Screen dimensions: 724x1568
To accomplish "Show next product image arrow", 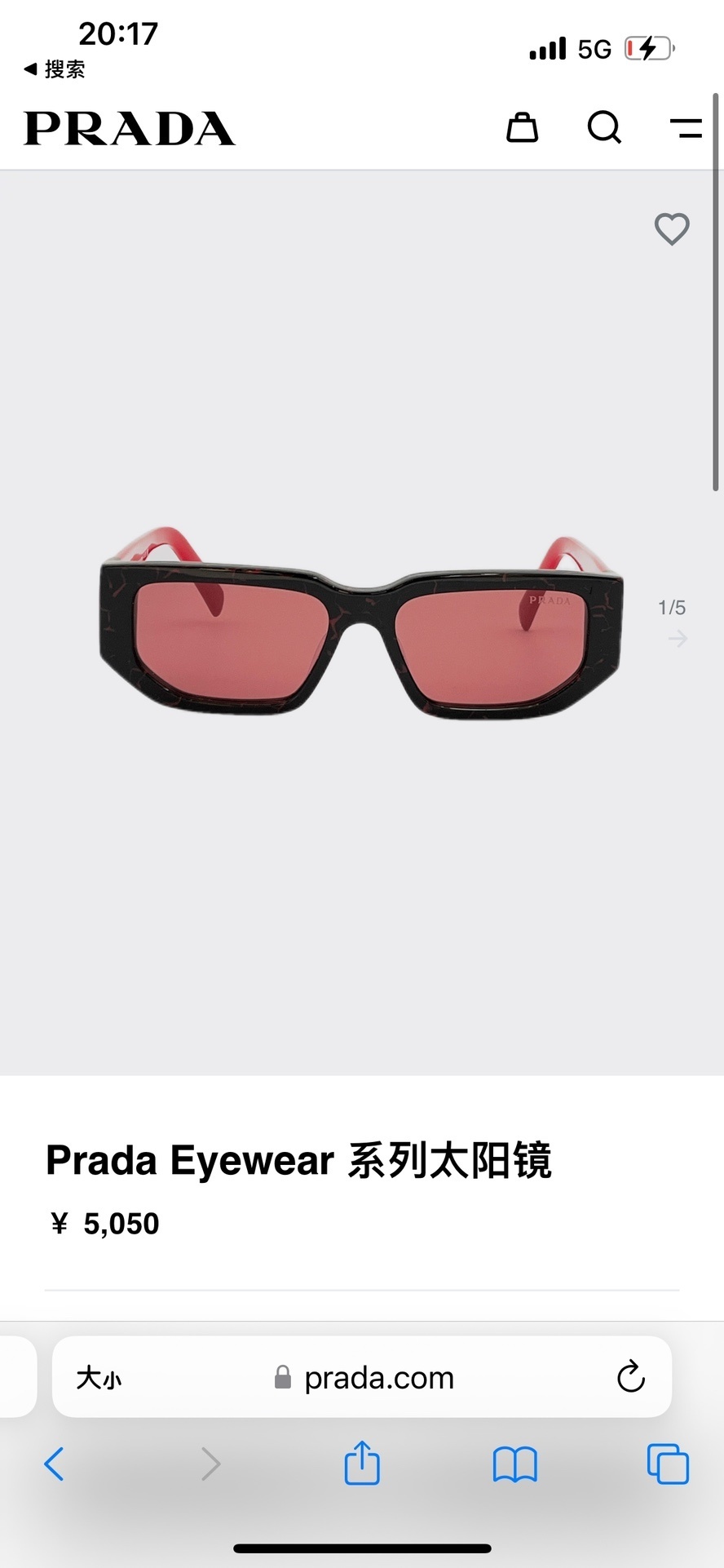I will click(678, 639).
